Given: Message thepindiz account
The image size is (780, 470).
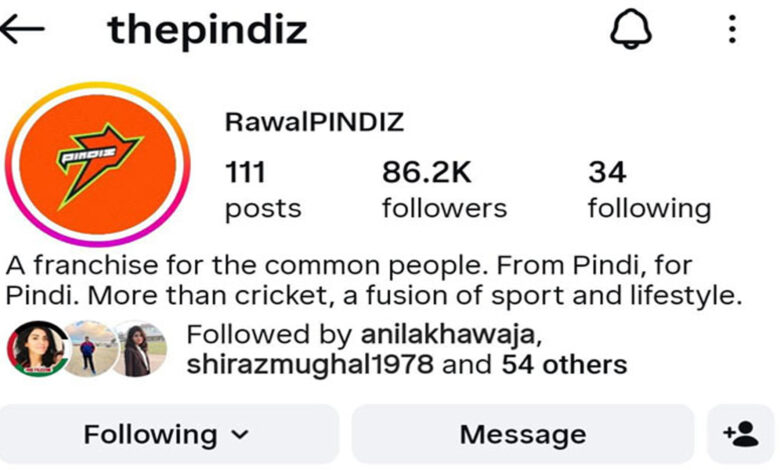Looking at the screenshot, I should [522, 435].
